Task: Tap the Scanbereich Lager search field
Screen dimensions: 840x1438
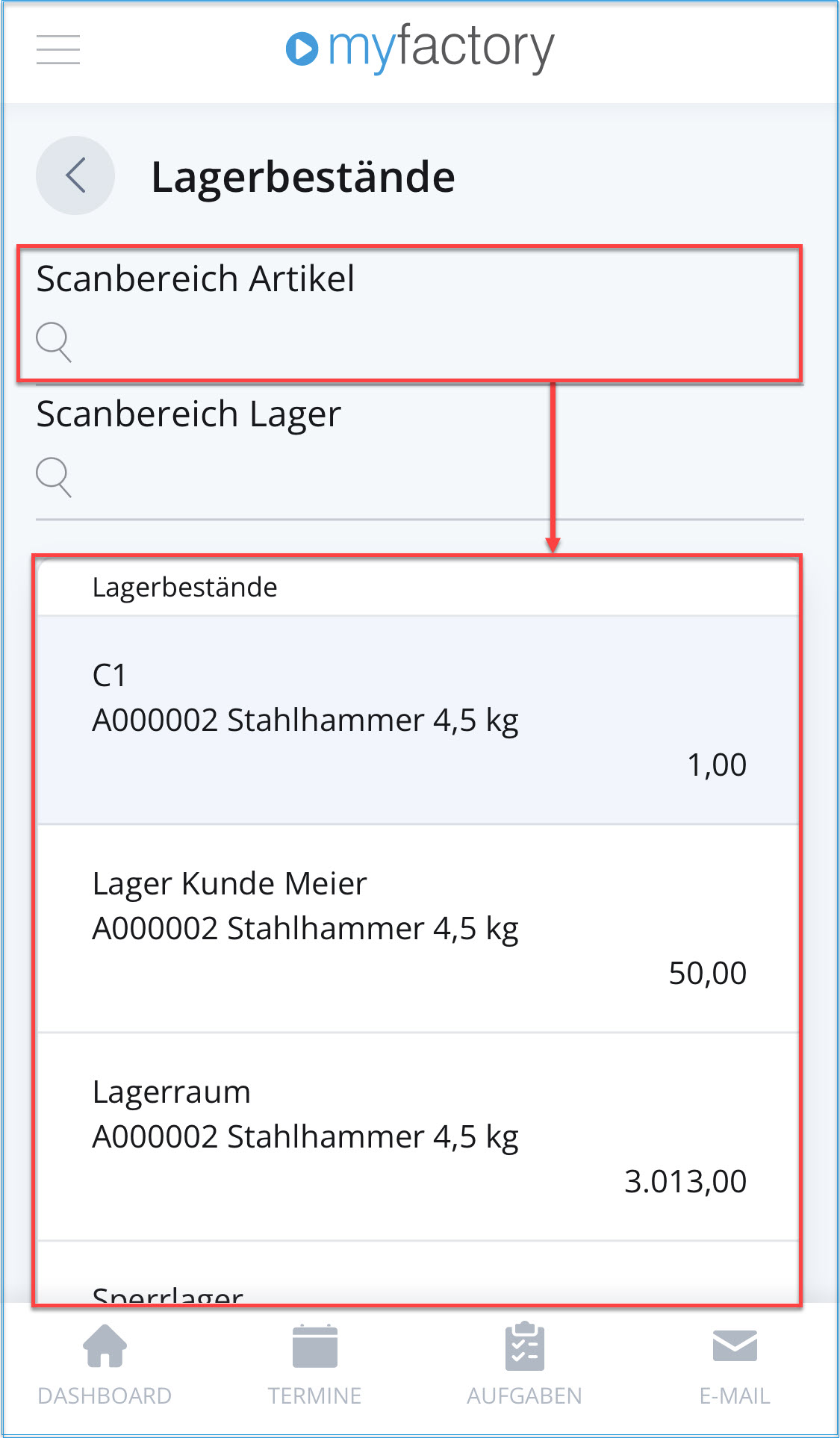Action: [418, 477]
